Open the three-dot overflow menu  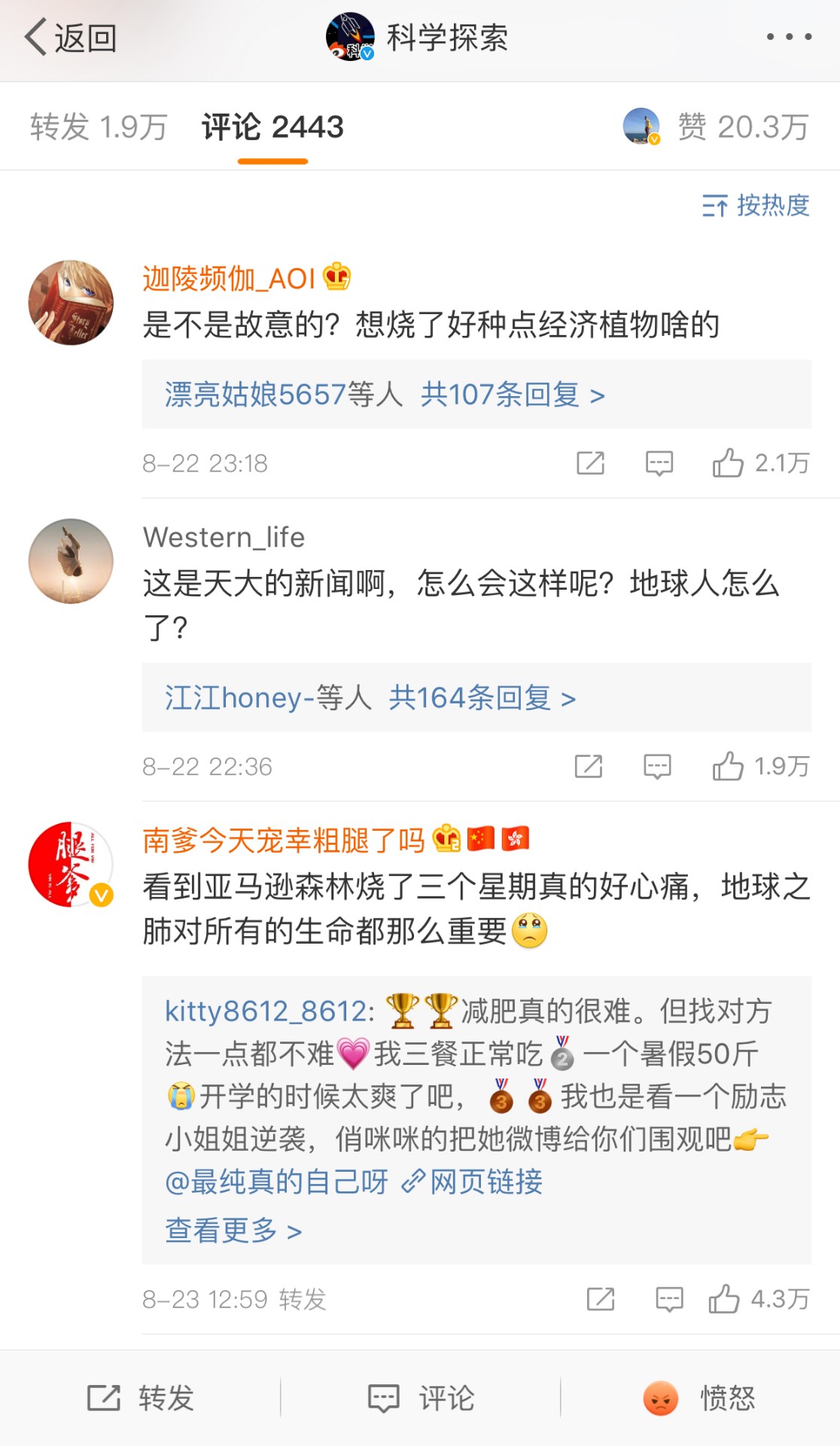pos(788,36)
